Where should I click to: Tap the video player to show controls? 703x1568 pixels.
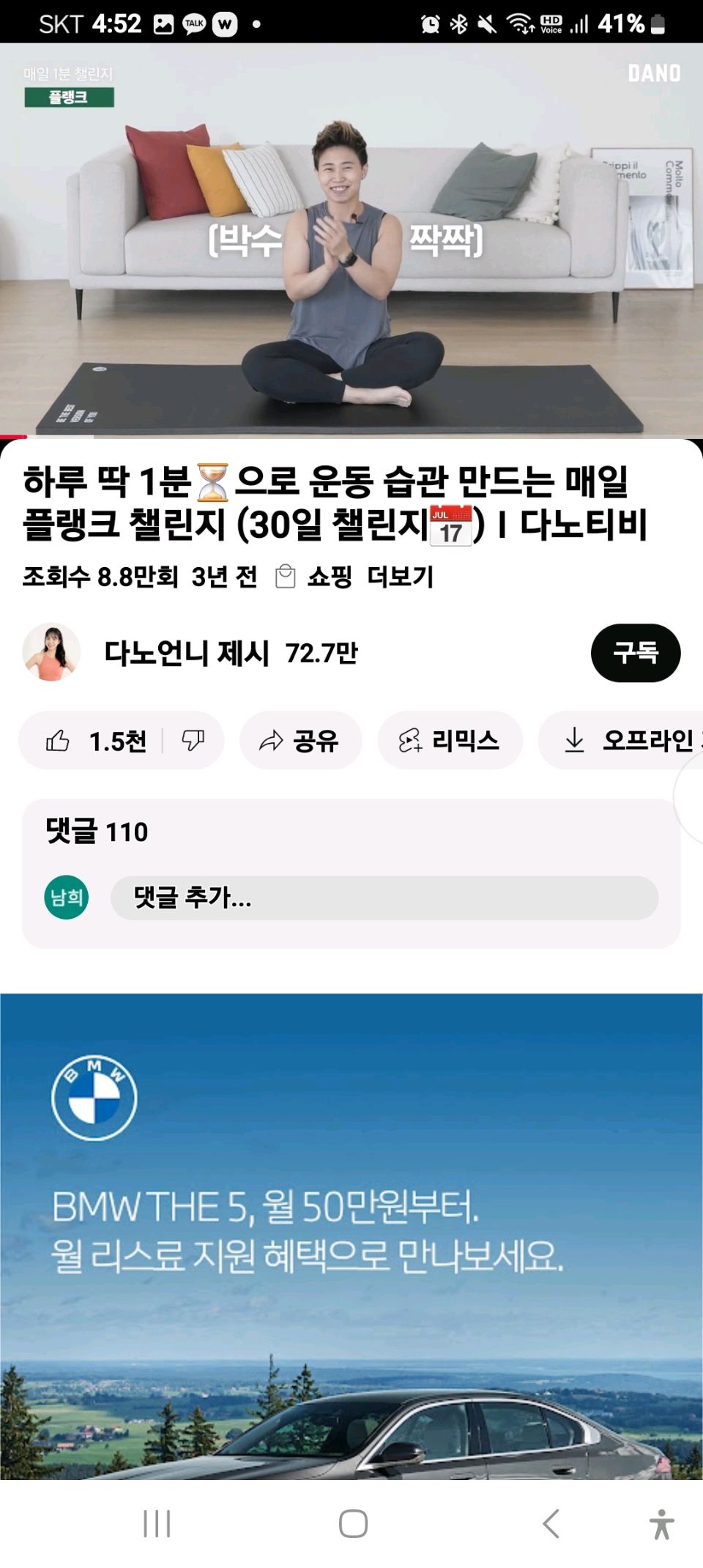click(x=351, y=242)
